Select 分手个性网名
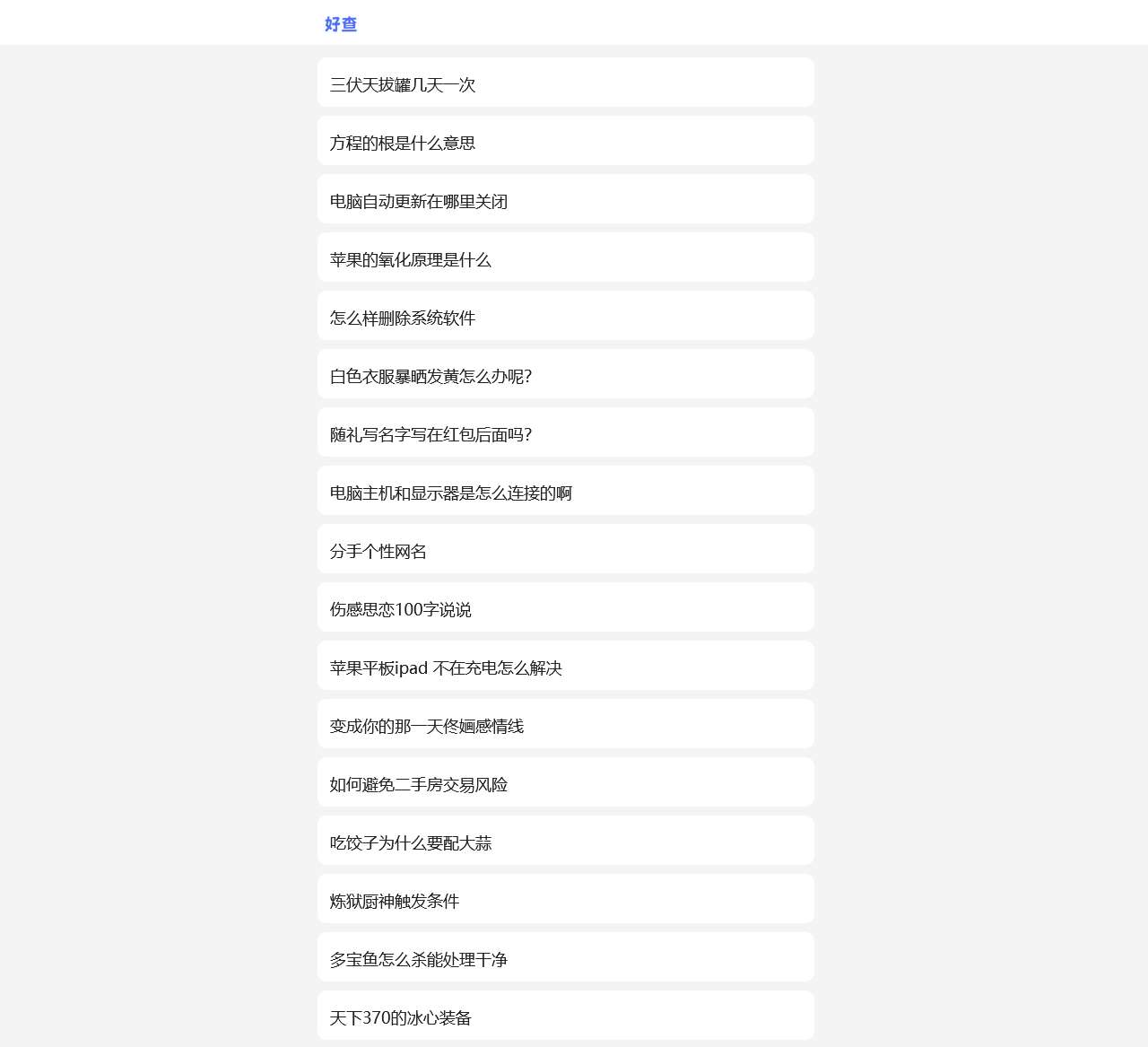1148x1047 pixels. (378, 552)
